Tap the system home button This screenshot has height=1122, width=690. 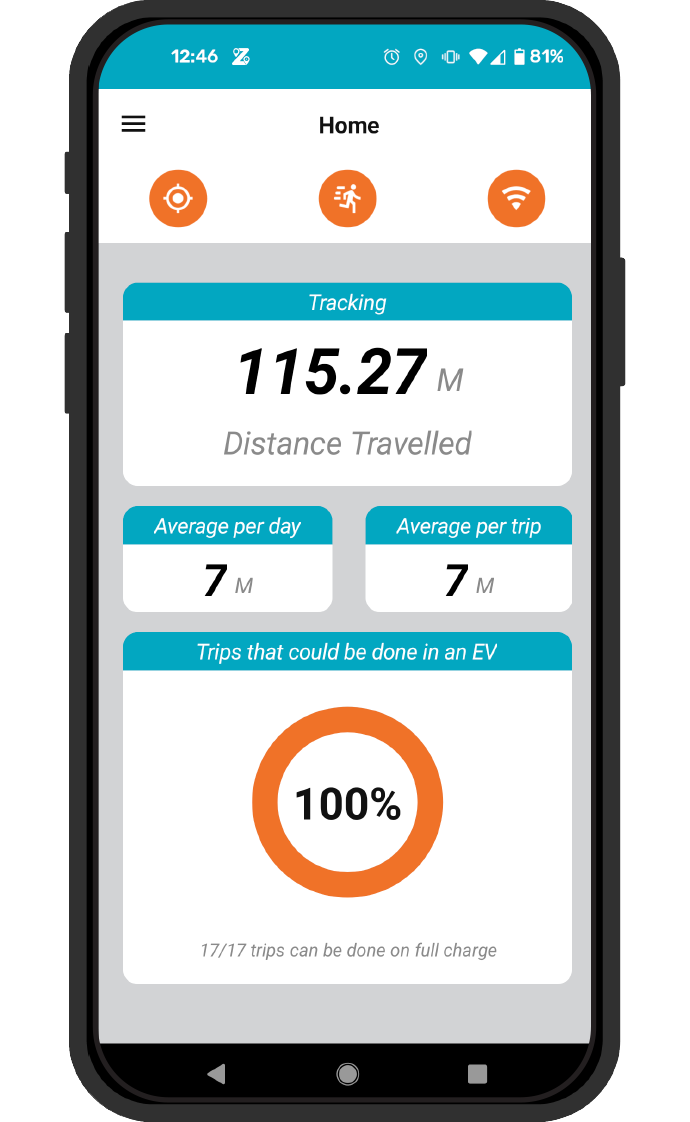348,1073
